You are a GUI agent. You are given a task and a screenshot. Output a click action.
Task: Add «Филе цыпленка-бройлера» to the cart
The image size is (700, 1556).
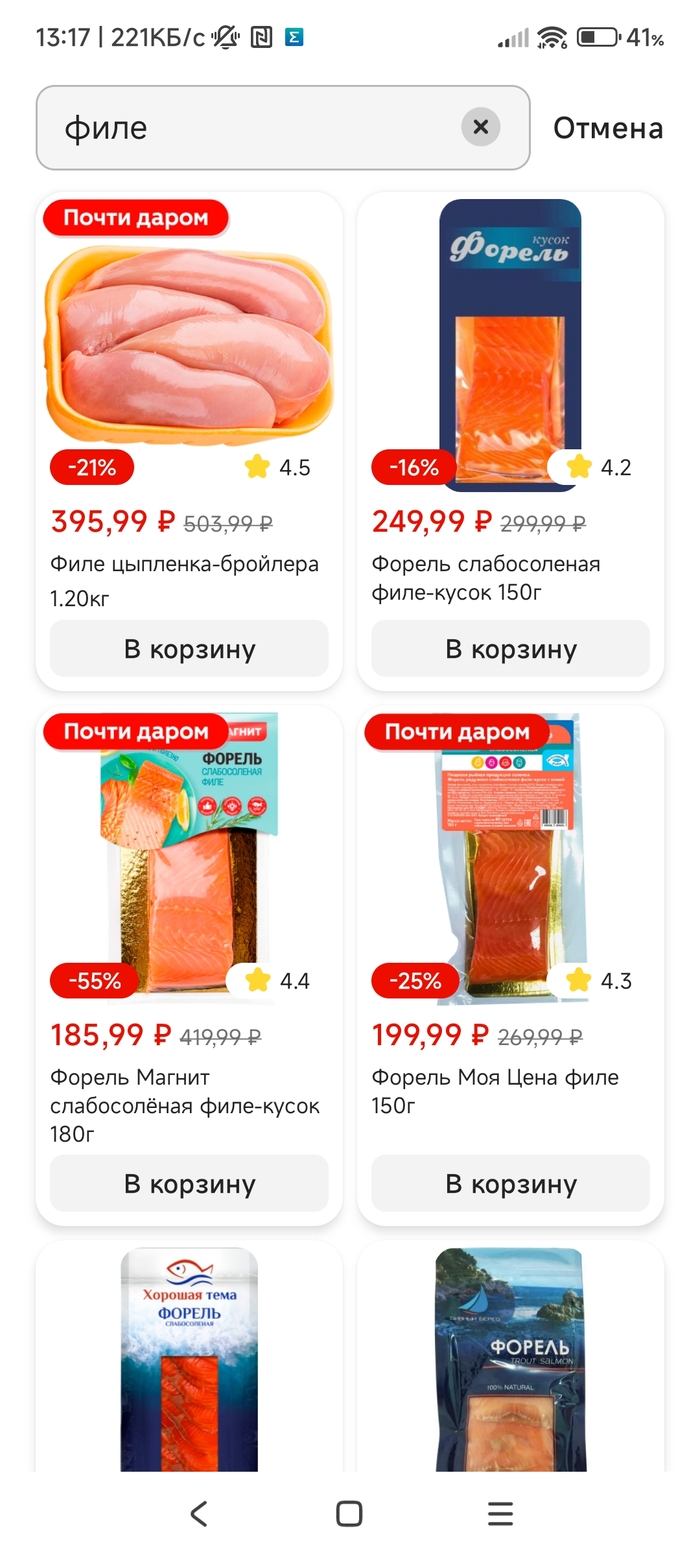point(189,649)
